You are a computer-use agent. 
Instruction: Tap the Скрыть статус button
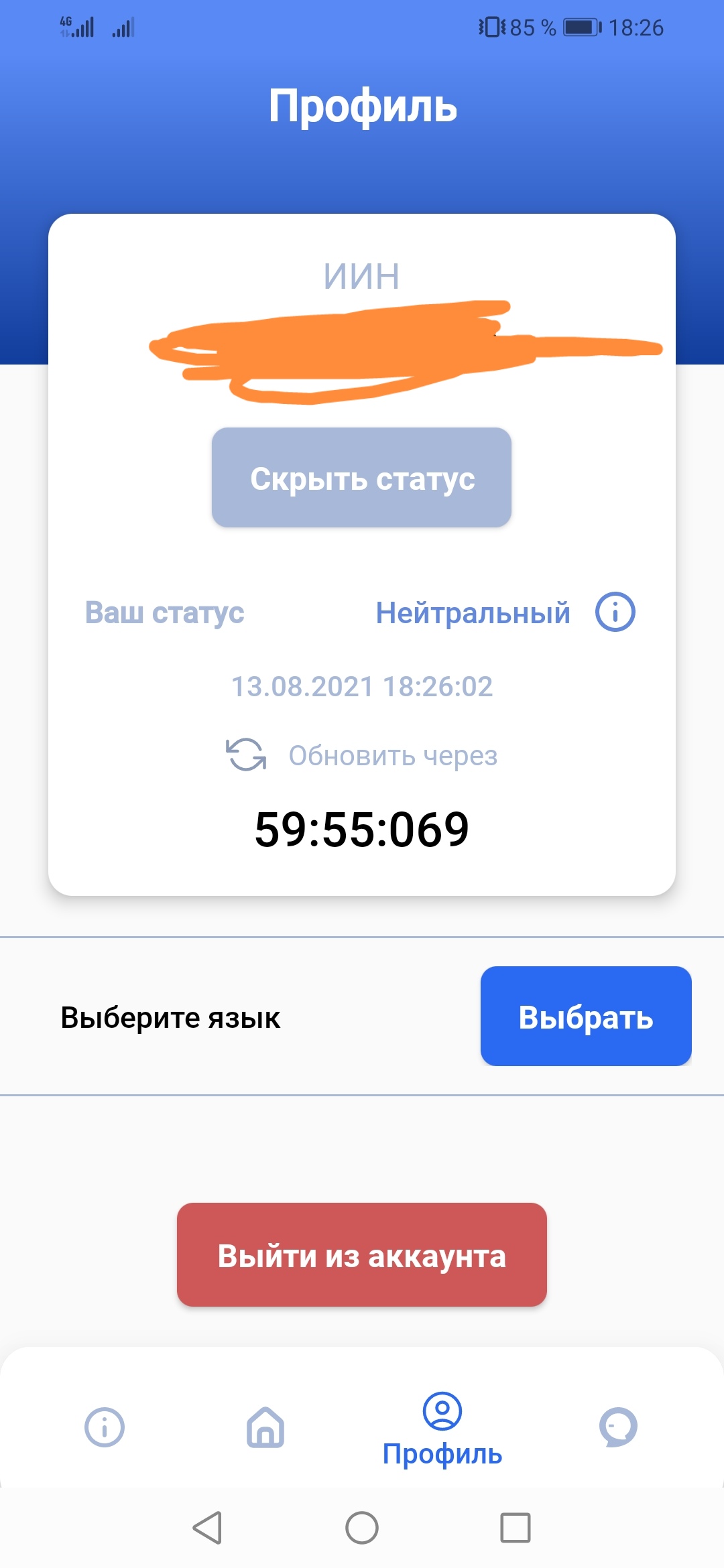(361, 478)
